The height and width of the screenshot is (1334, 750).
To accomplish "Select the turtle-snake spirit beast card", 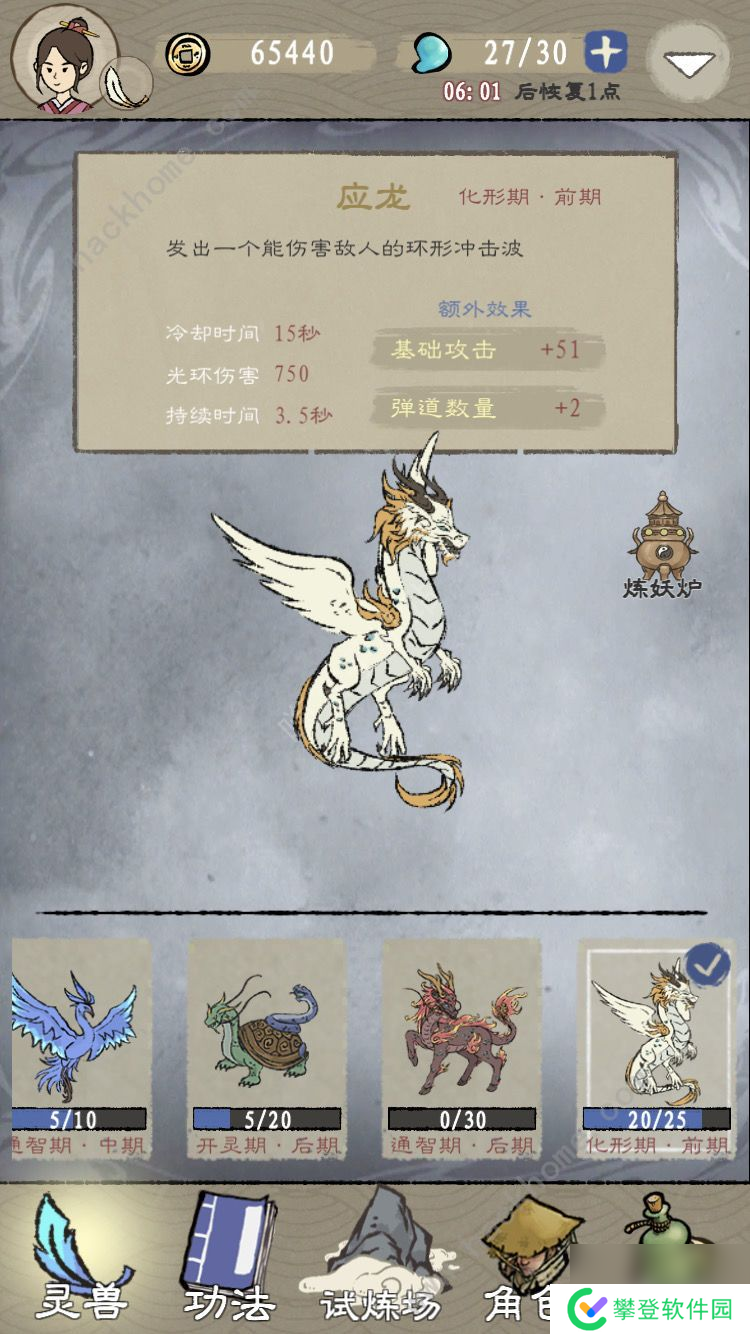I will click(x=266, y=1045).
